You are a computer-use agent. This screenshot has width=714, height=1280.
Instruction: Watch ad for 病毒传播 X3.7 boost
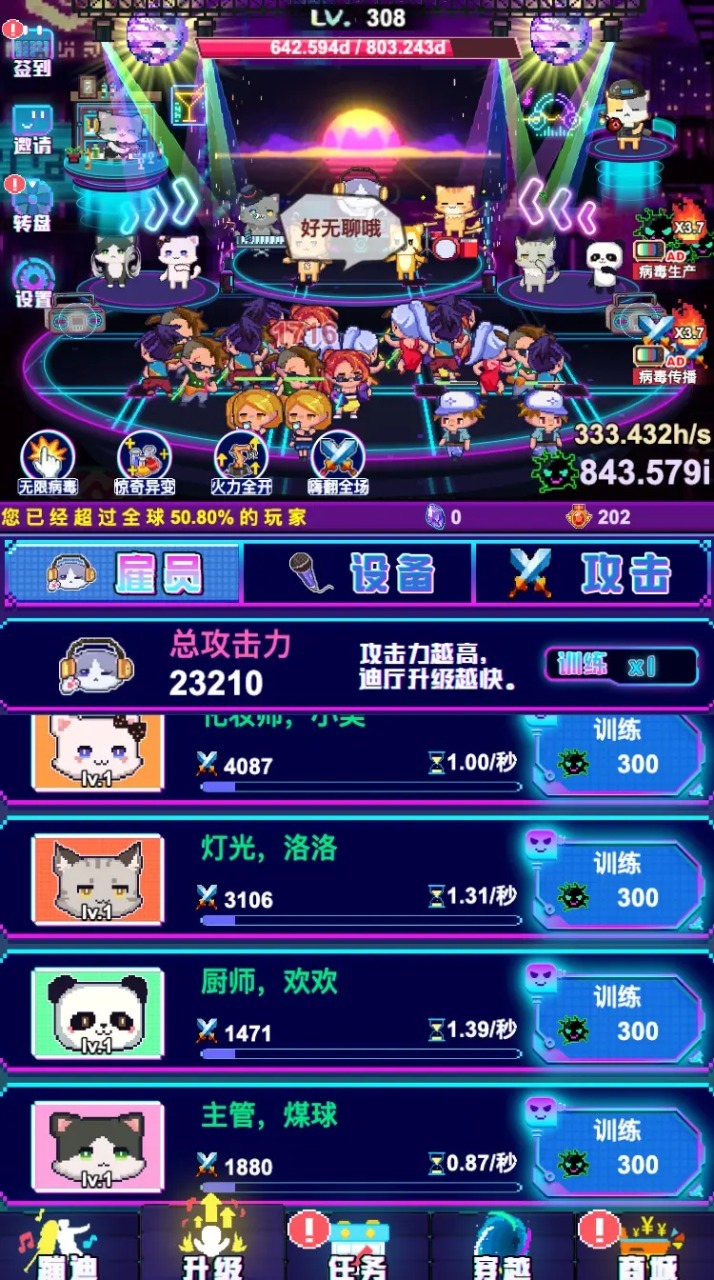point(666,352)
